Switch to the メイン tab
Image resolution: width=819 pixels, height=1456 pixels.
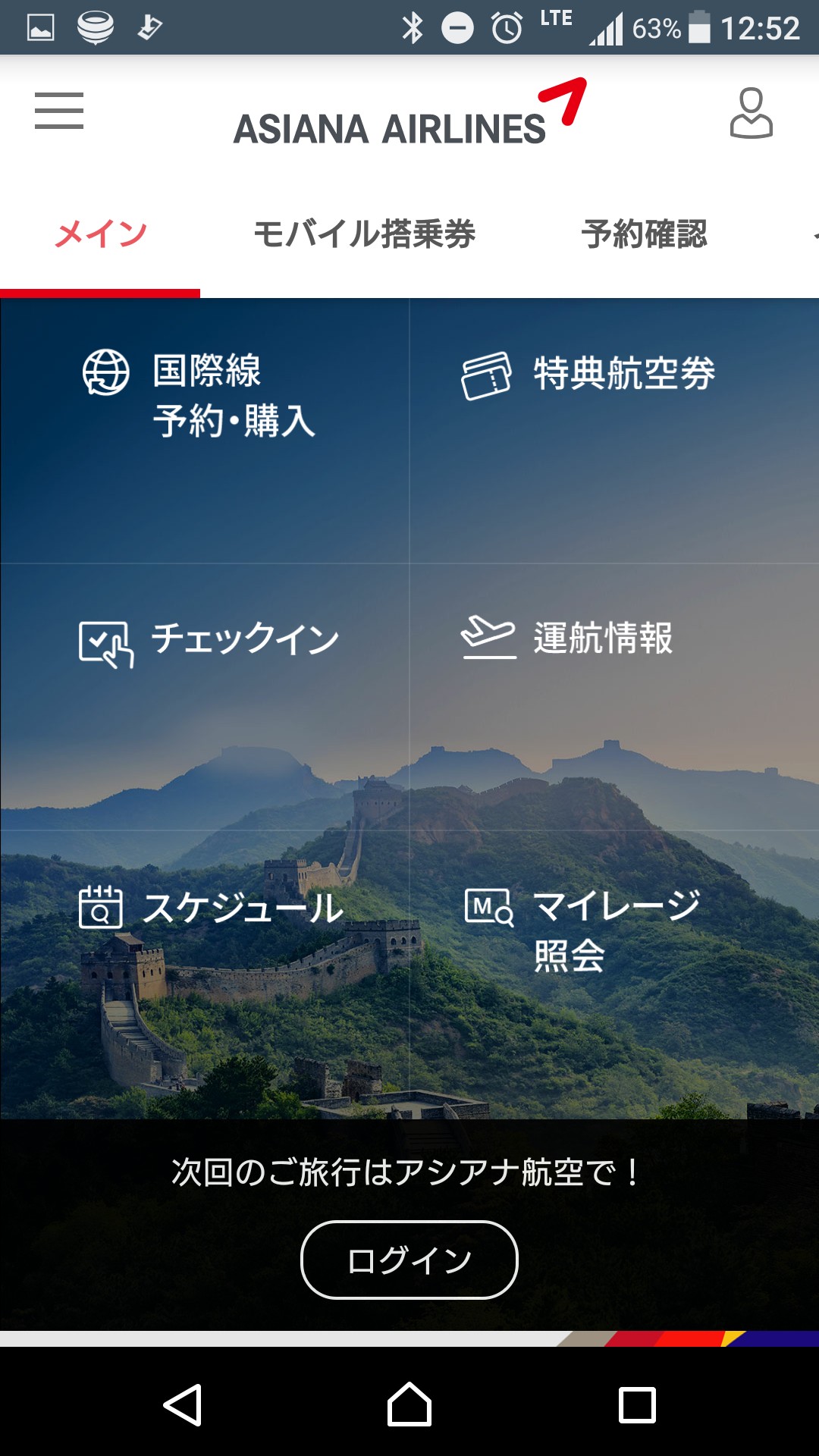100,234
